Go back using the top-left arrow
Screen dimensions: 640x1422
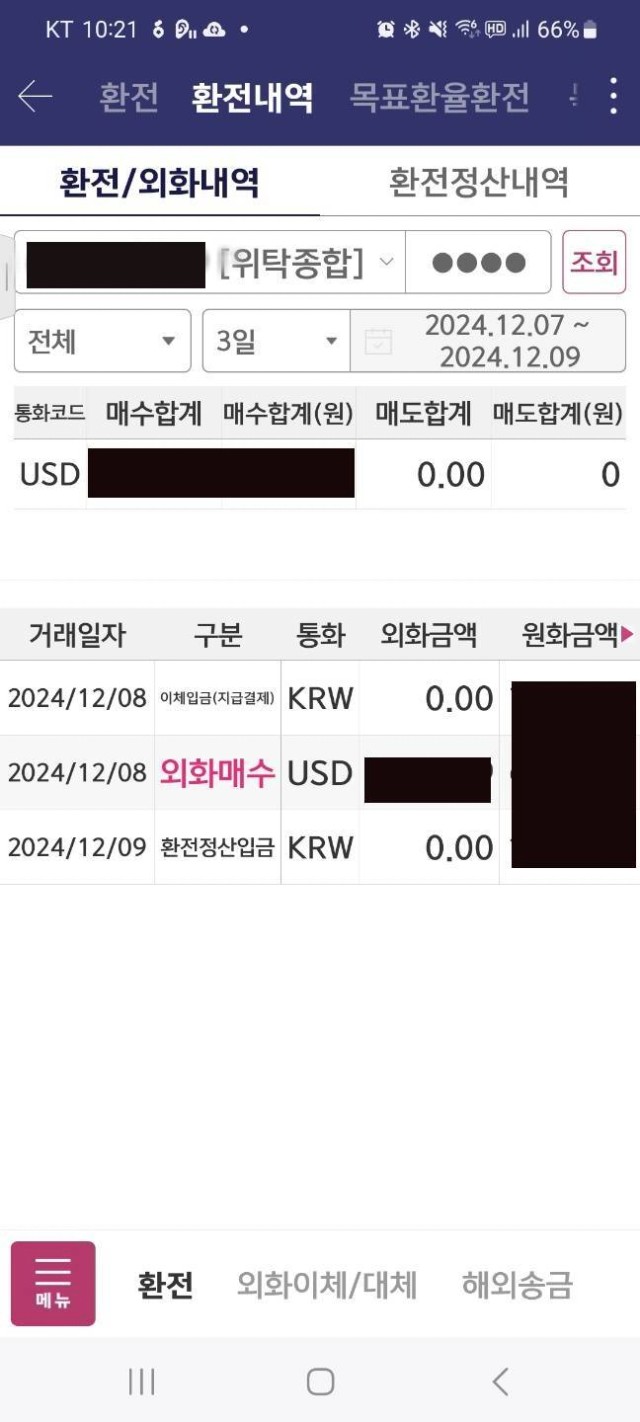[35, 97]
